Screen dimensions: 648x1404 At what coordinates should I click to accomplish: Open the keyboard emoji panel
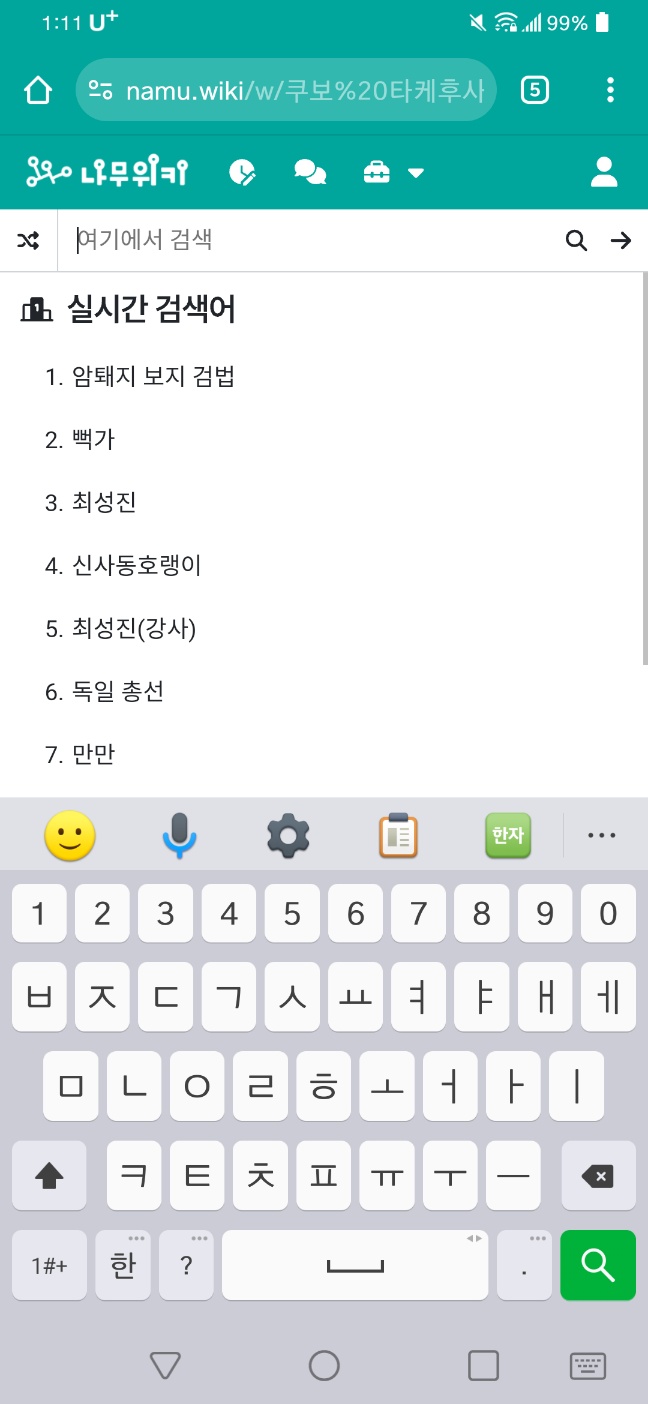[70, 835]
